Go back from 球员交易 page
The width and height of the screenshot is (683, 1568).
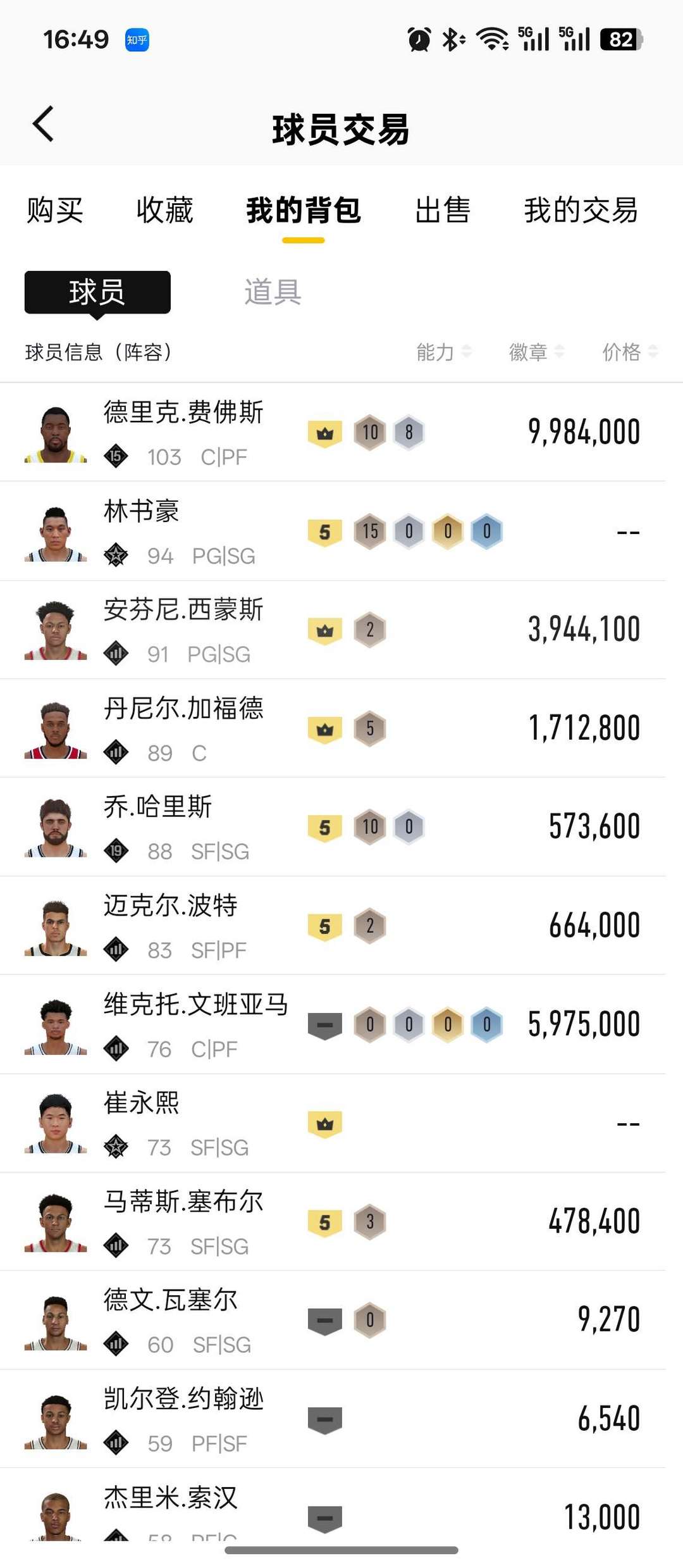point(43,124)
